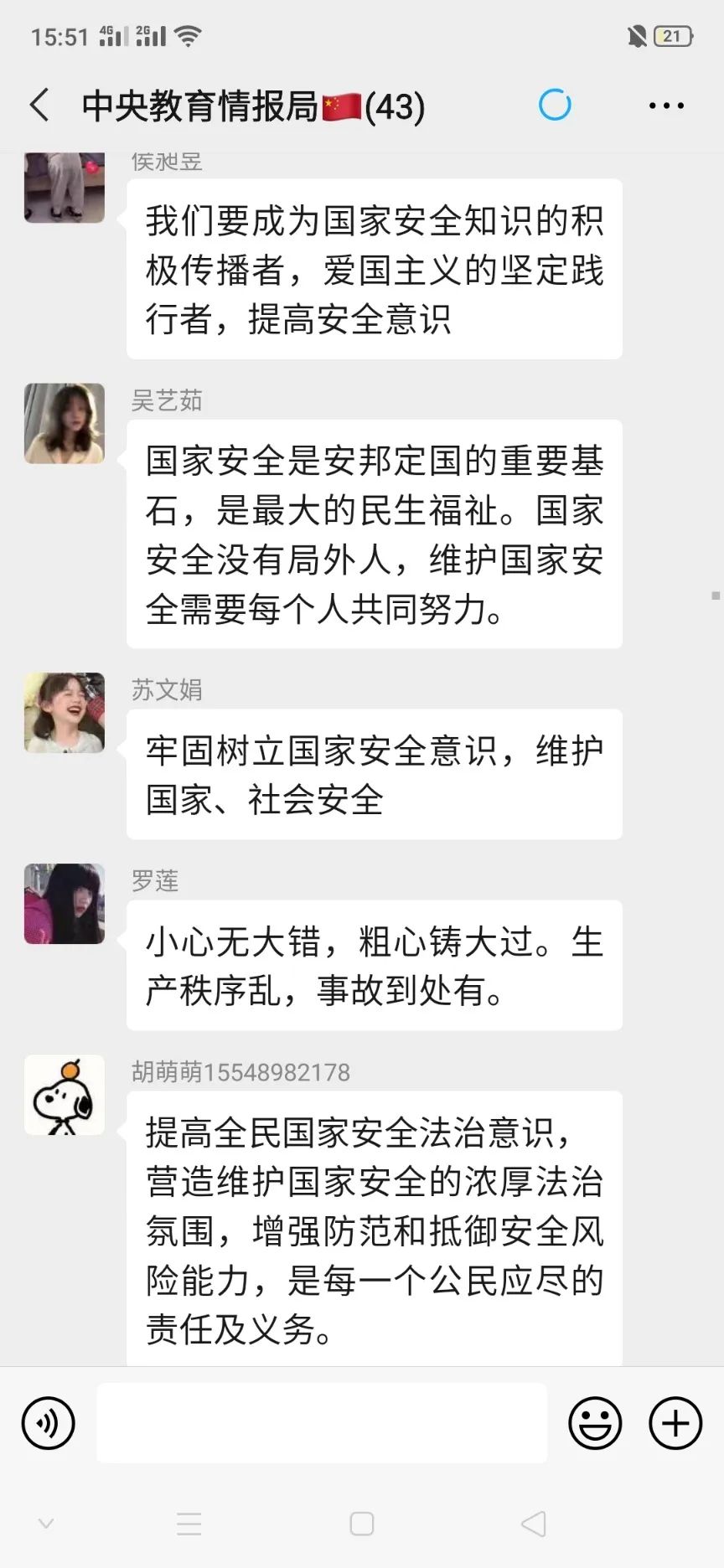
Task: Open the three-dot group menu
Action: 666,106
